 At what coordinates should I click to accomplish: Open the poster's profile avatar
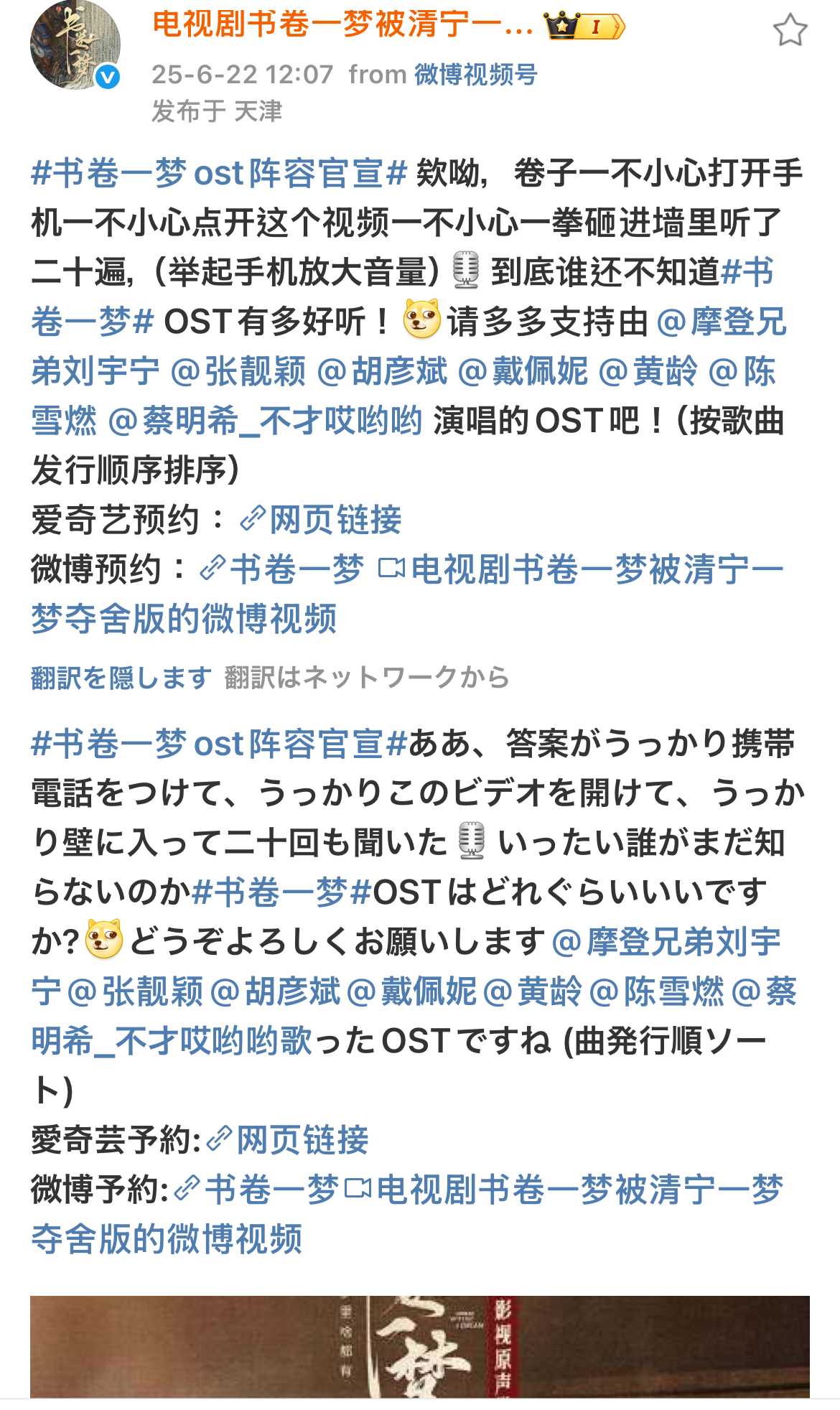pos(74,46)
